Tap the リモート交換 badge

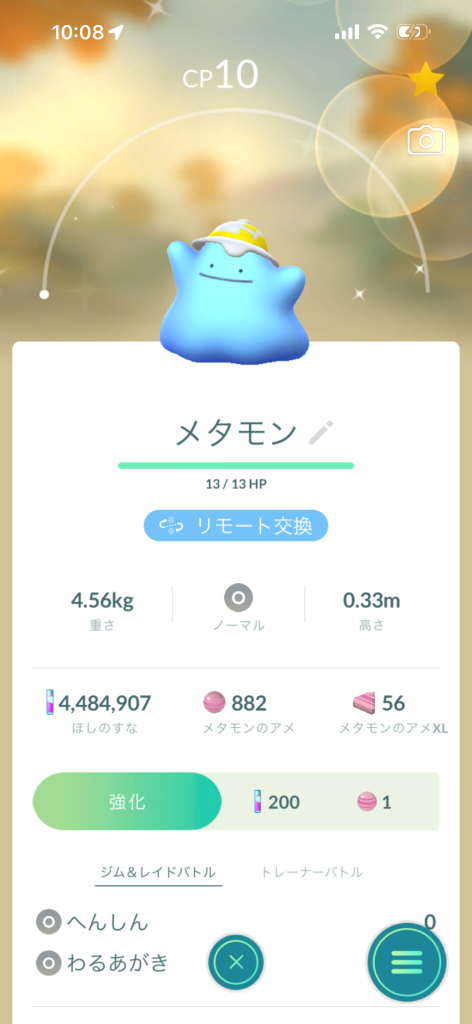236,526
